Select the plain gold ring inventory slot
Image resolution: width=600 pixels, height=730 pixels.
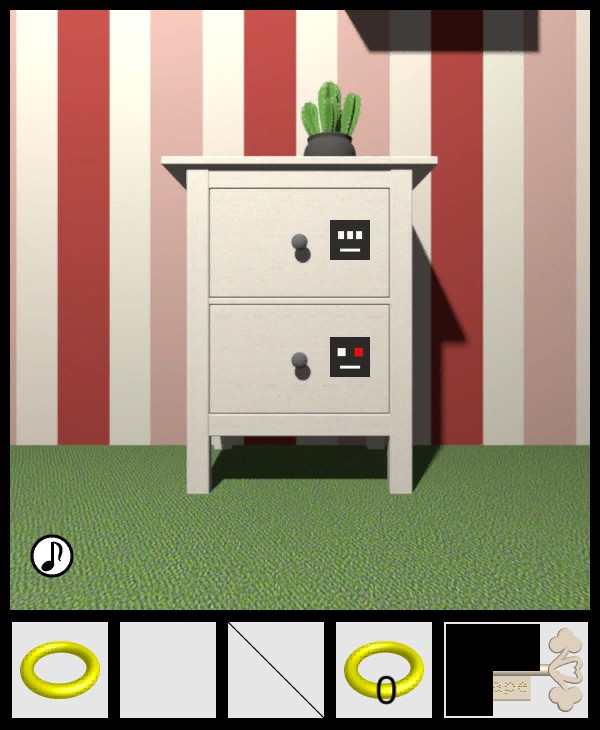[x=60, y=669]
